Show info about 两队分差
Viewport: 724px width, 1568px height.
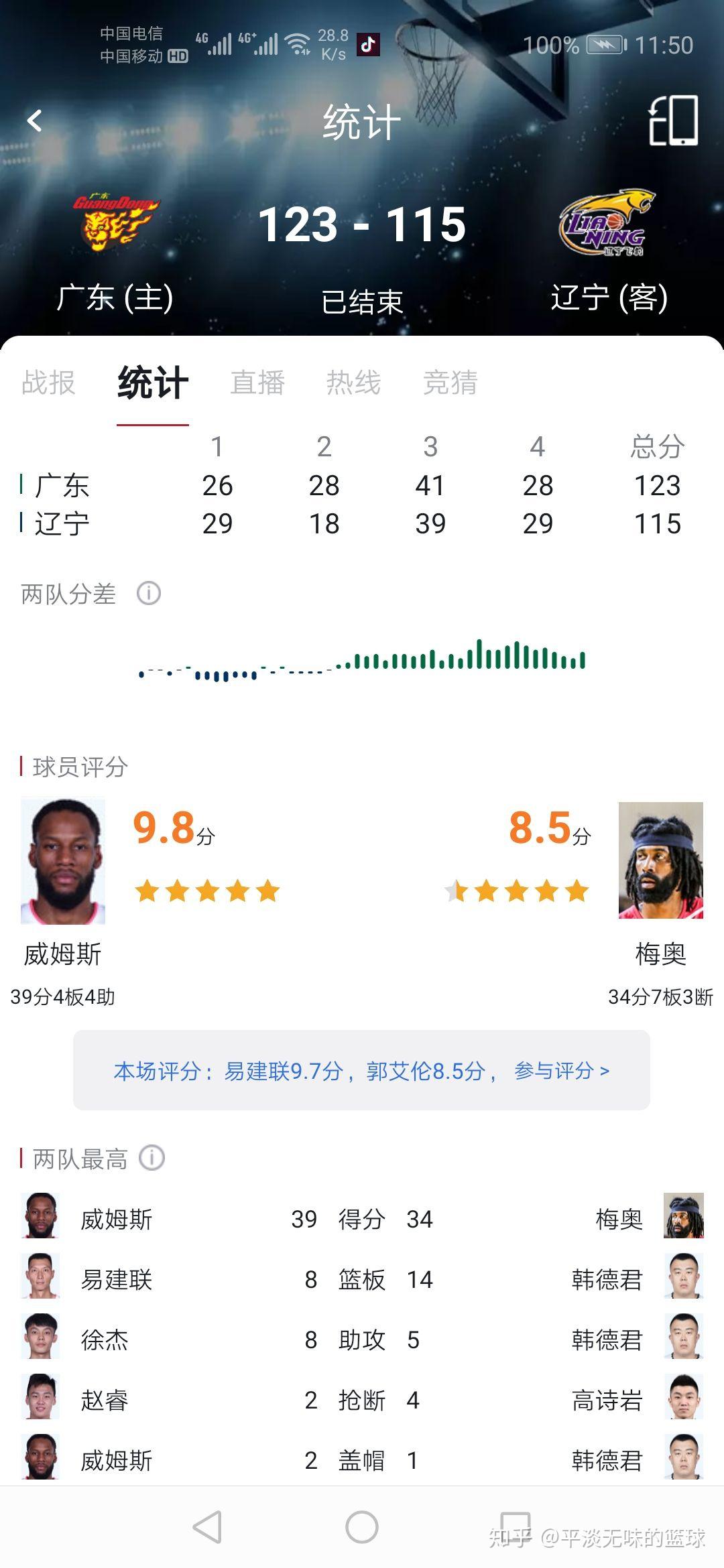149,593
